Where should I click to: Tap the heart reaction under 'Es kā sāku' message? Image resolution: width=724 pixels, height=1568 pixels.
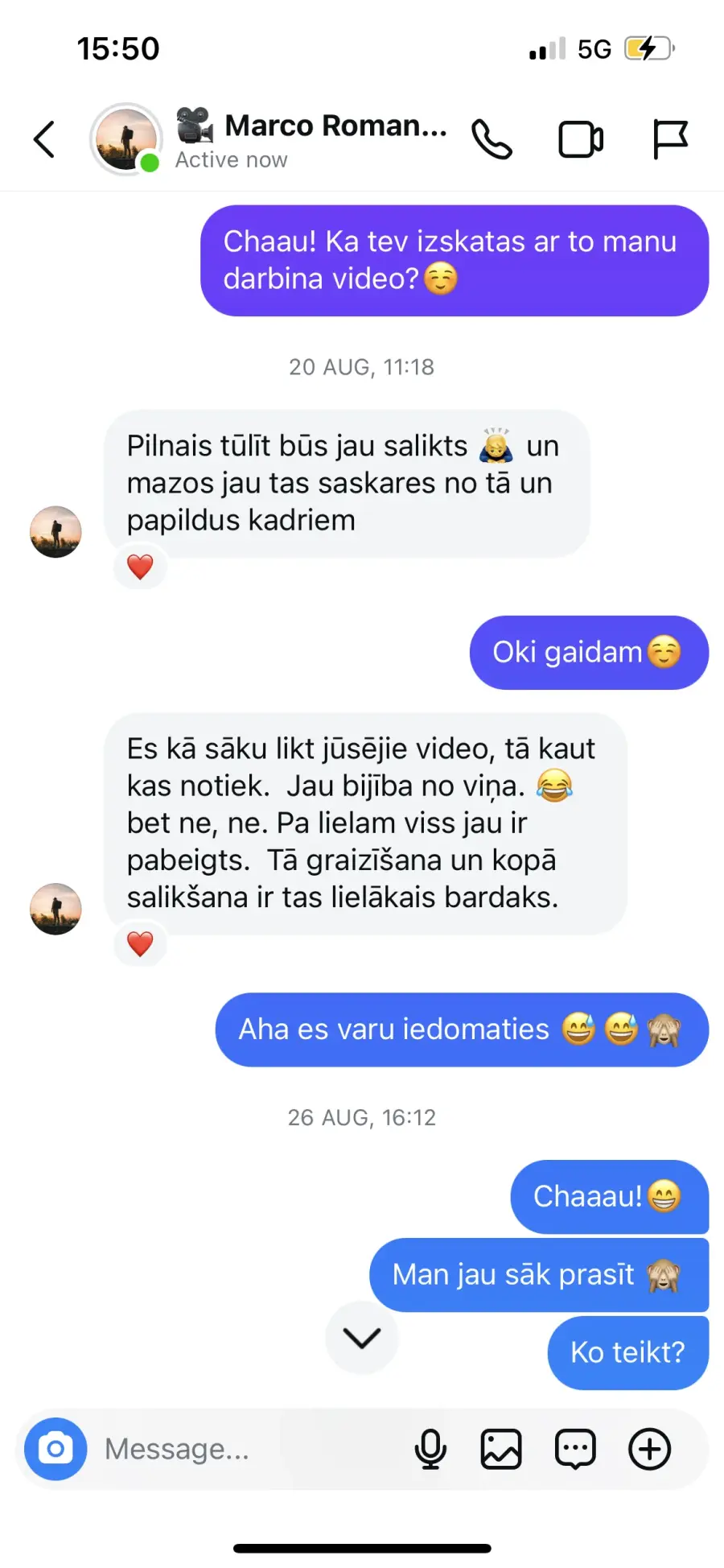tap(140, 943)
